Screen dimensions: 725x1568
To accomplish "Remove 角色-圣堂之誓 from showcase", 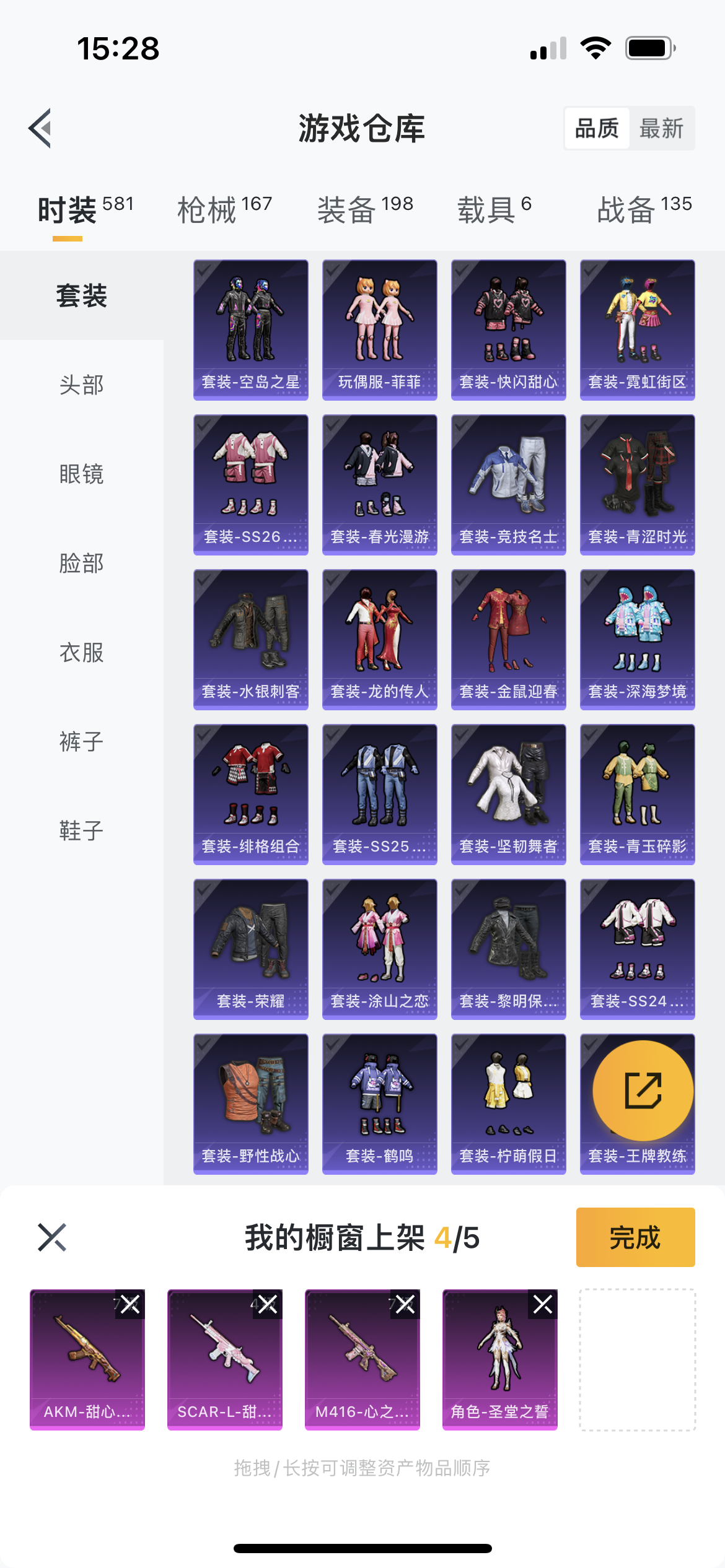I will (x=543, y=1305).
